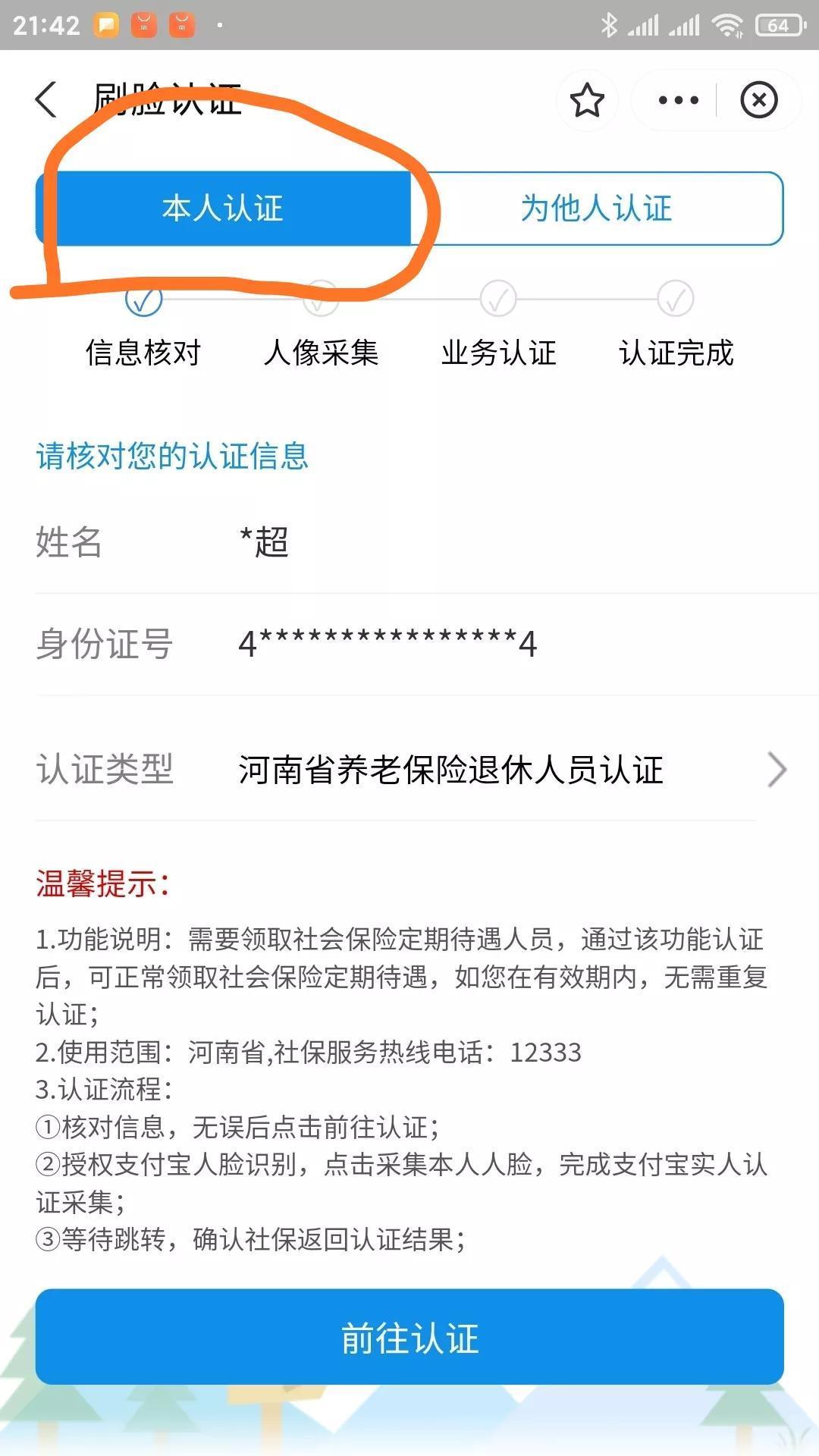Screen dimensions: 819x1456
Task: Add this mini program to favorites with the star
Action: pos(588,100)
